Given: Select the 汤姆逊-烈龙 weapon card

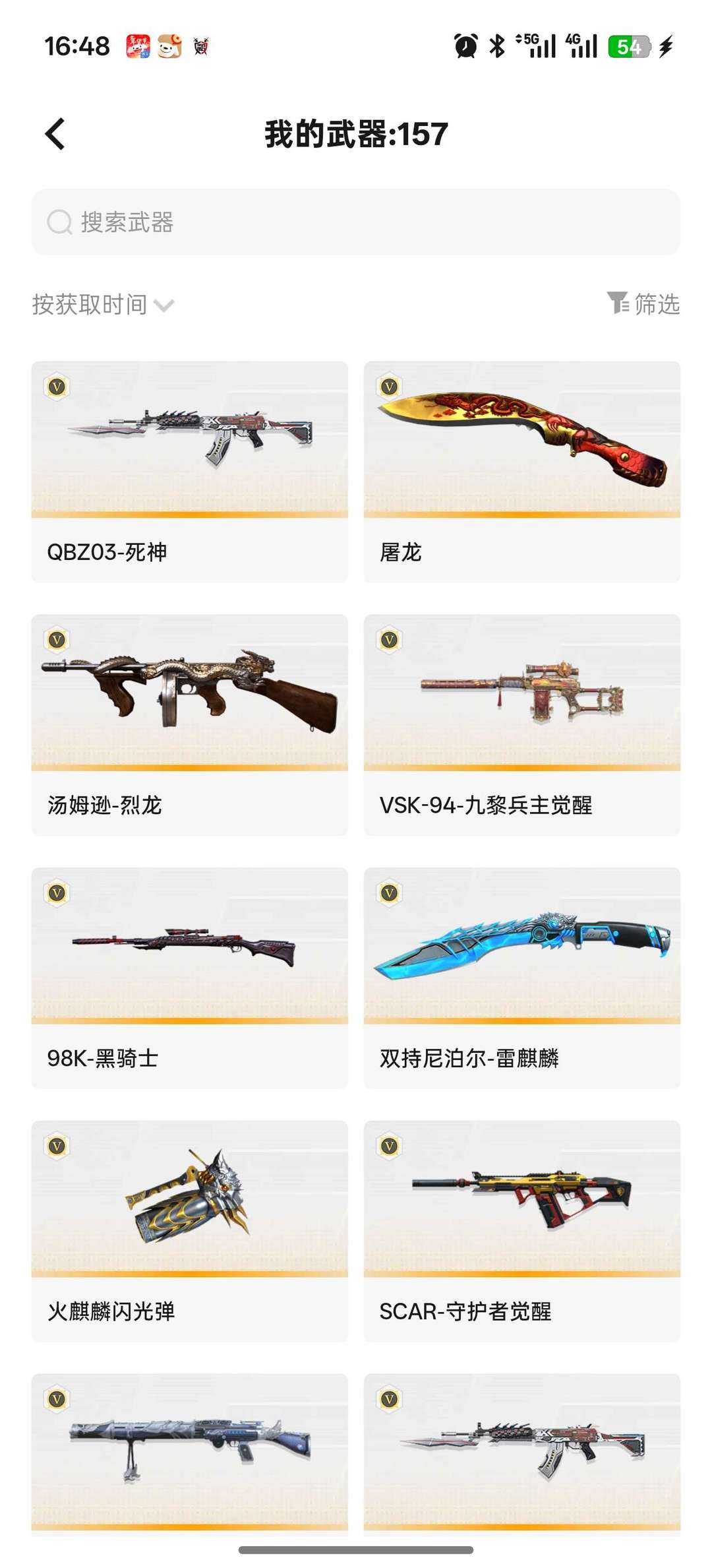Looking at the screenshot, I should (190, 724).
